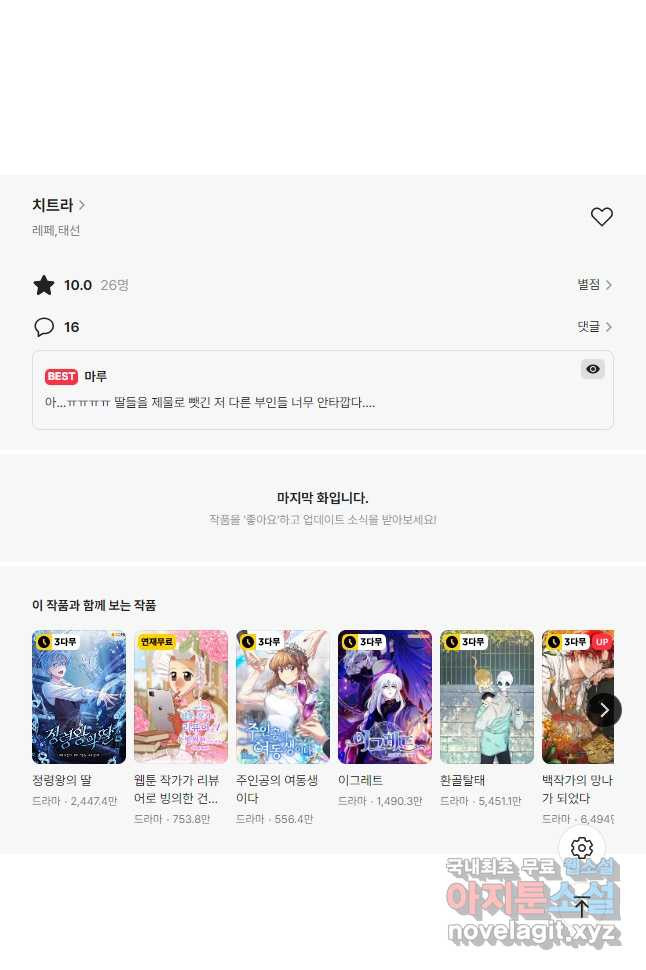Show next recommended webtoons with arrow

(x=604, y=710)
